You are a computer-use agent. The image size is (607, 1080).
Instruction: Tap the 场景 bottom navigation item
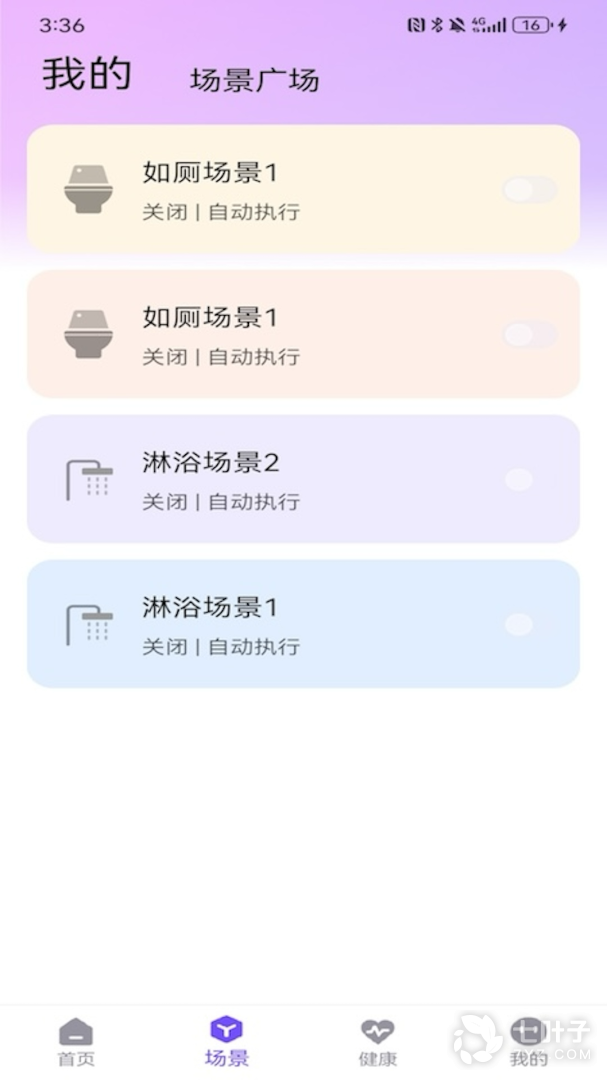[227, 1041]
